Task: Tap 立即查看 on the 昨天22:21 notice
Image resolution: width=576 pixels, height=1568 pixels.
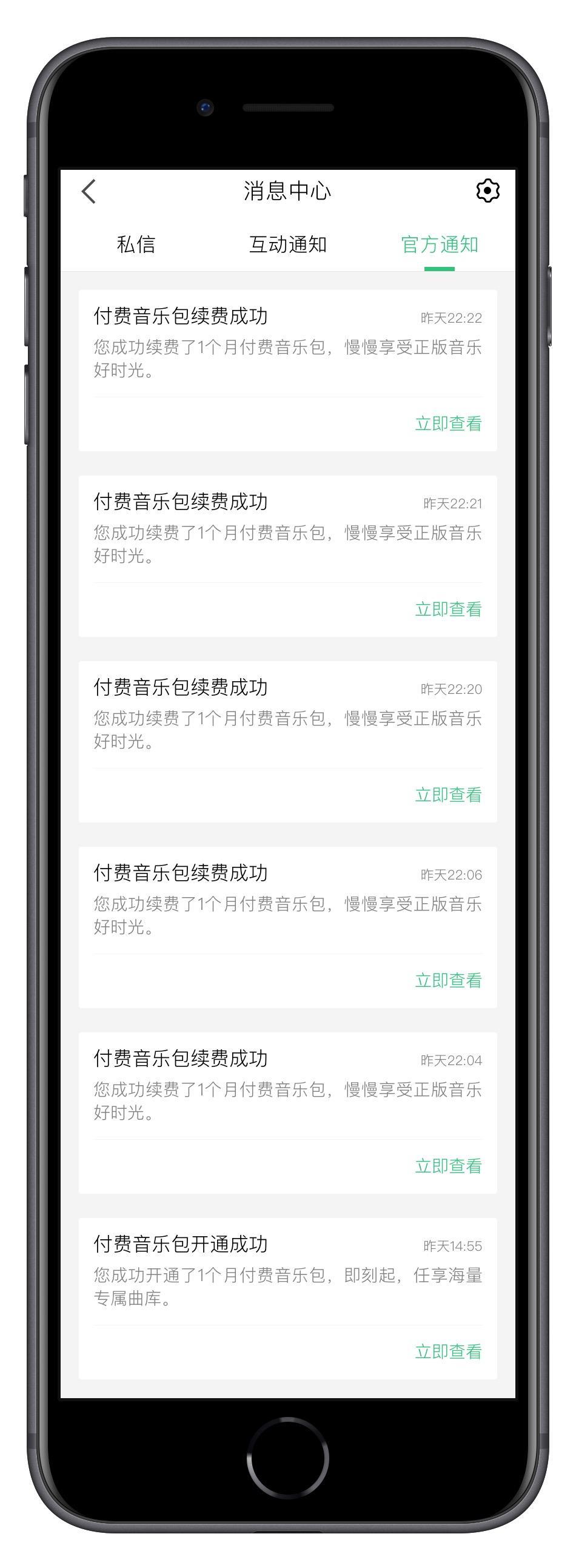Action: 448,609
